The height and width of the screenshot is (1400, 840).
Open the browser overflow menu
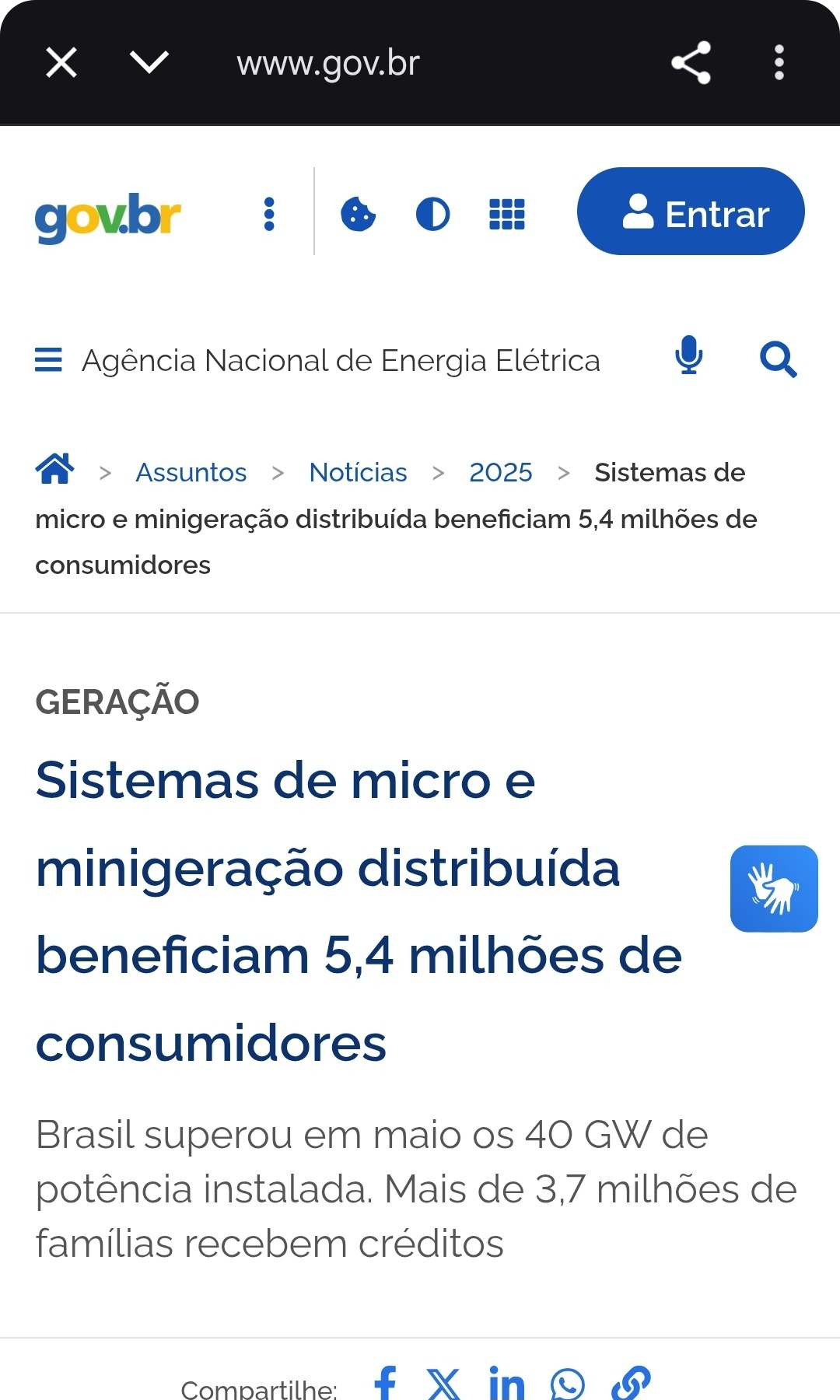[x=779, y=63]
